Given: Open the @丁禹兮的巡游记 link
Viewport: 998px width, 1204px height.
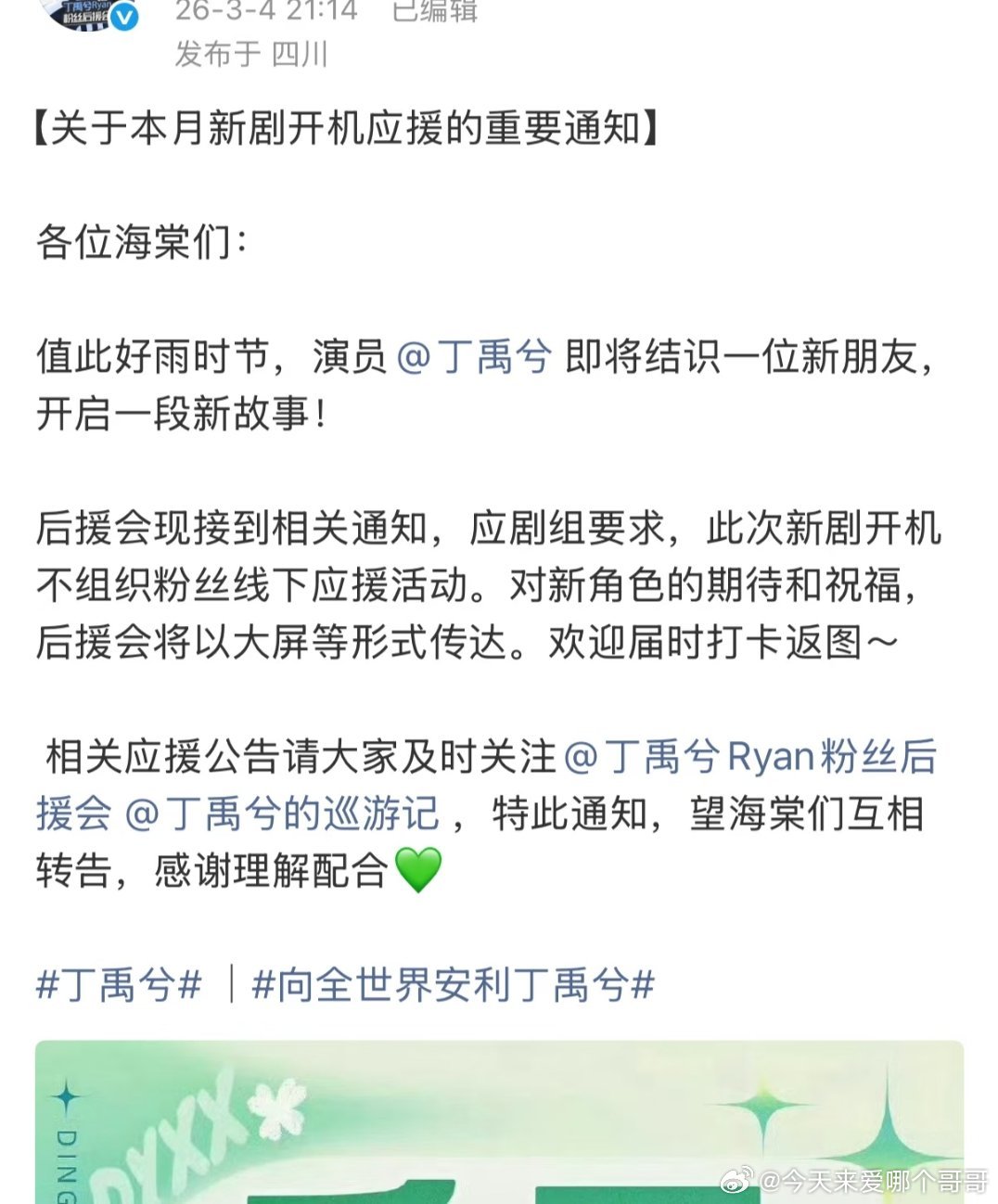Looking at the screenshot, I should [278, 814].
